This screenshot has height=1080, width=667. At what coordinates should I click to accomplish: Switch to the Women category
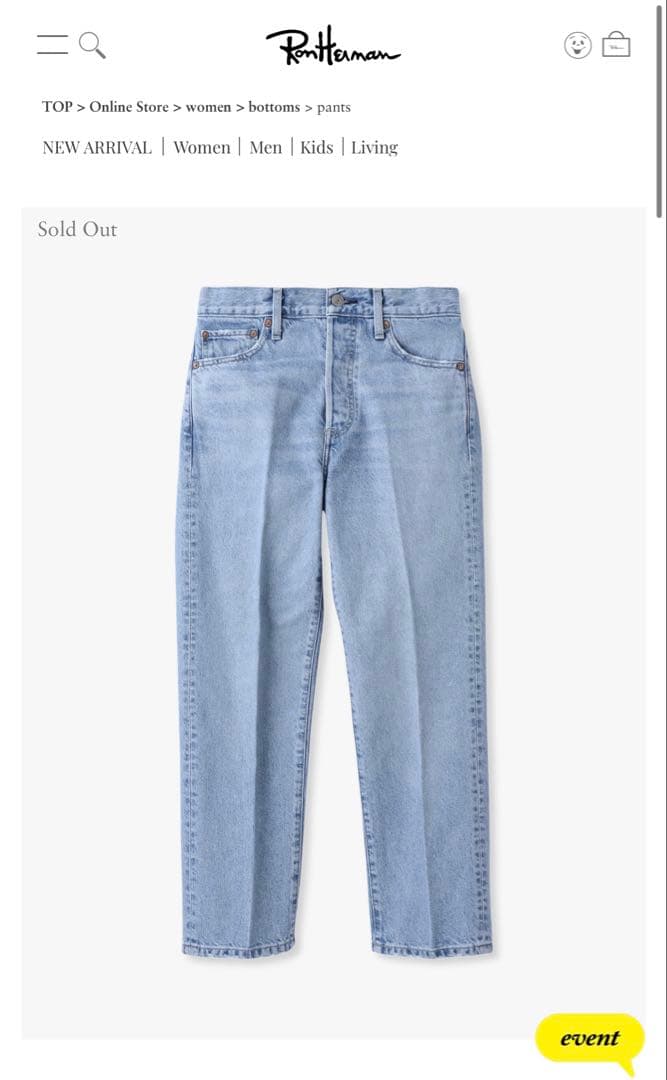201,147
